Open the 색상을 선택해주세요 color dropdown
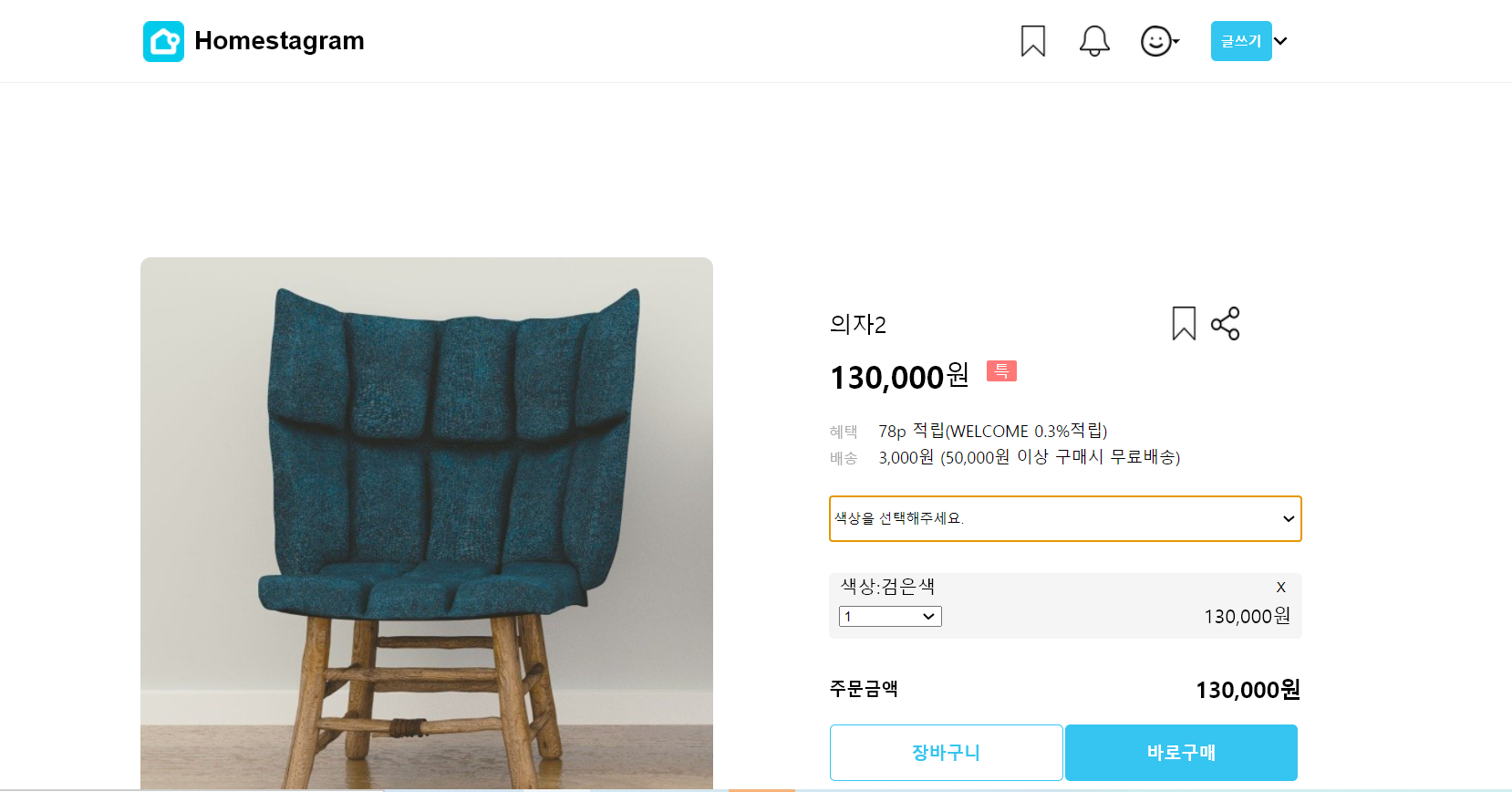 pos(1064,518)
